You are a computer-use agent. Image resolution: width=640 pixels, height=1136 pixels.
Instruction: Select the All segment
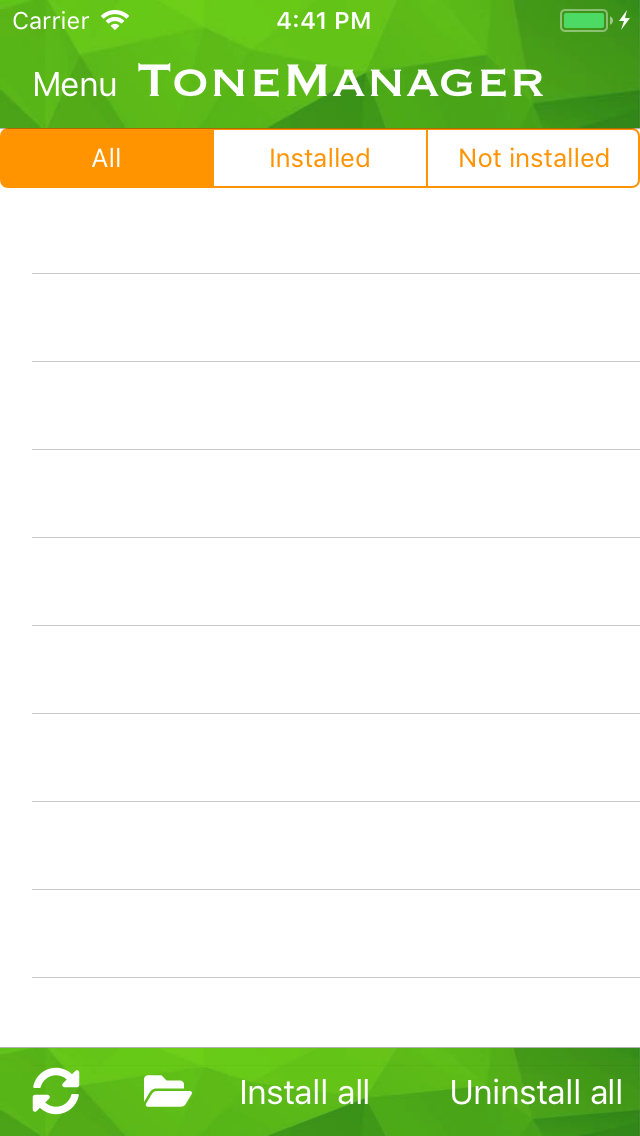[107, 158]
